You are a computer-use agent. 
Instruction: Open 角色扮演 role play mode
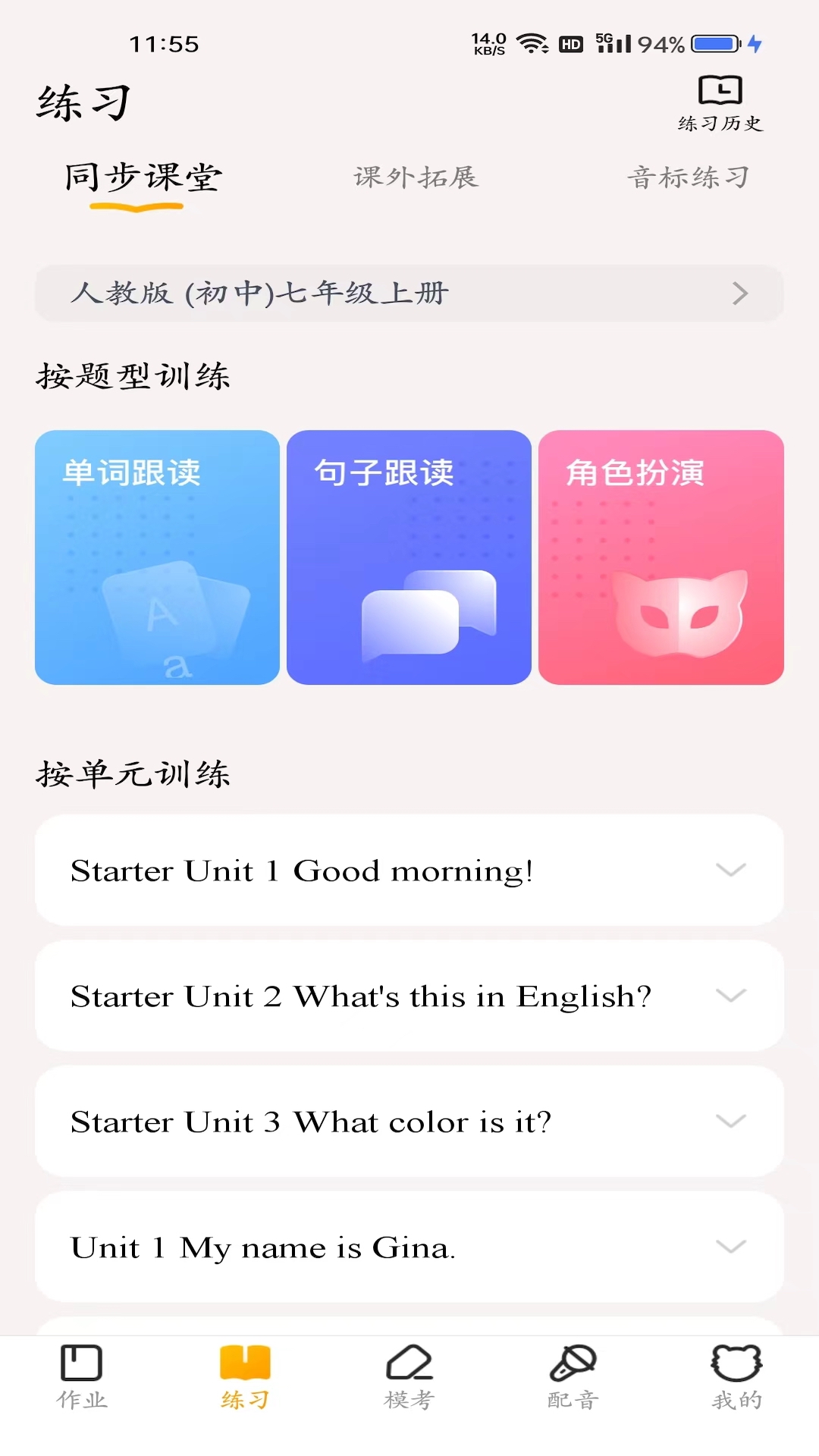(661, 556)
